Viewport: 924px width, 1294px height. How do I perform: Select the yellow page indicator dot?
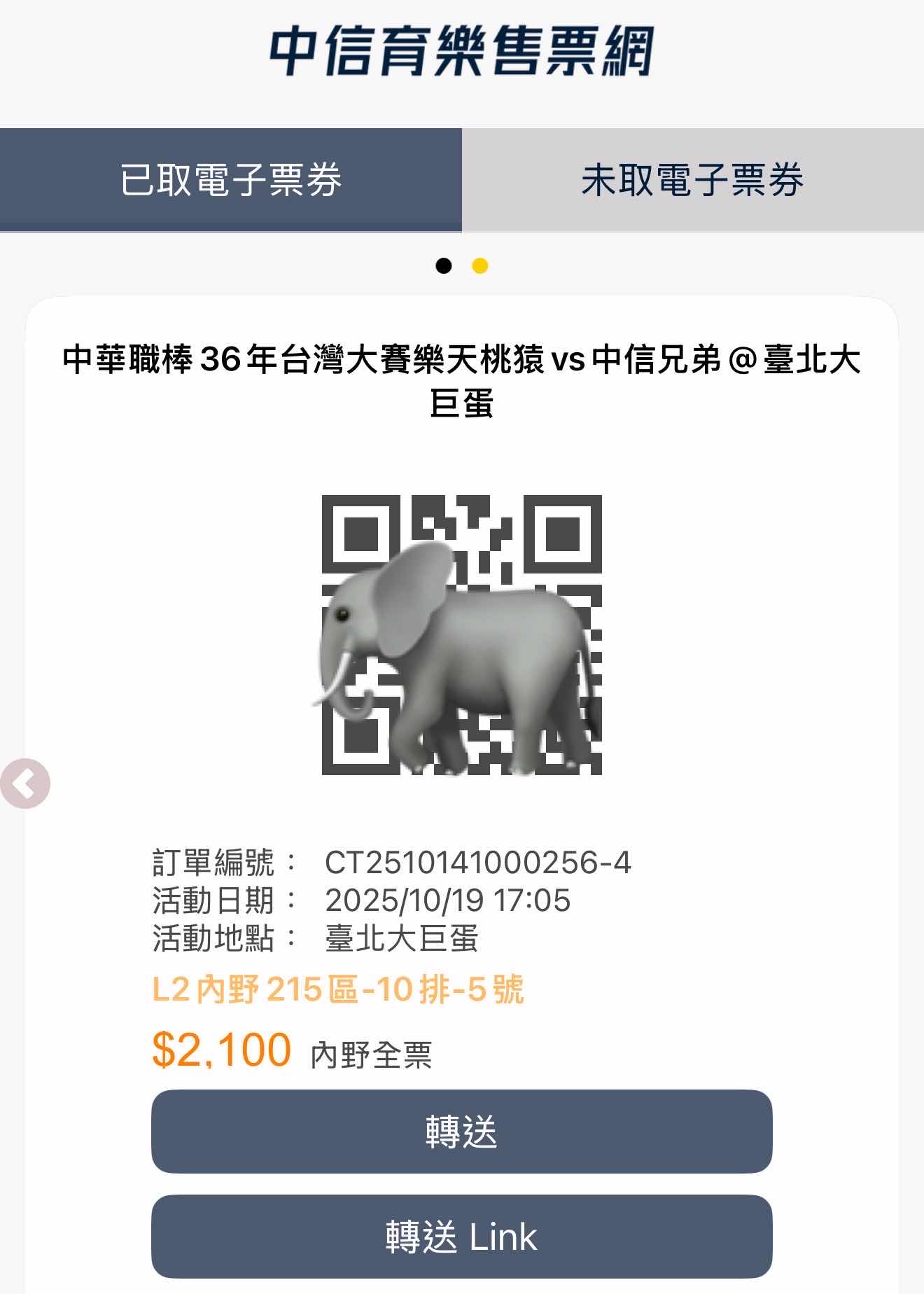pyautogui.click(x=480, y=266)
